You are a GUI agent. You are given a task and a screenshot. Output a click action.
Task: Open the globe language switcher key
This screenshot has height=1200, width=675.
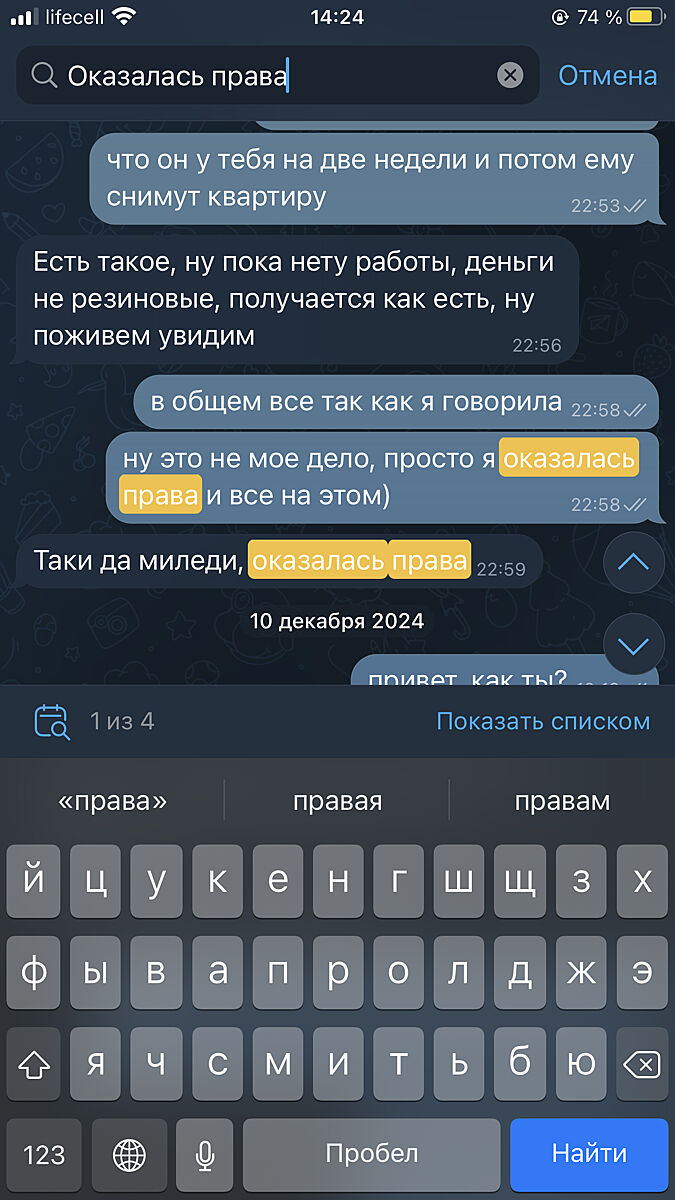(129, 1154)
